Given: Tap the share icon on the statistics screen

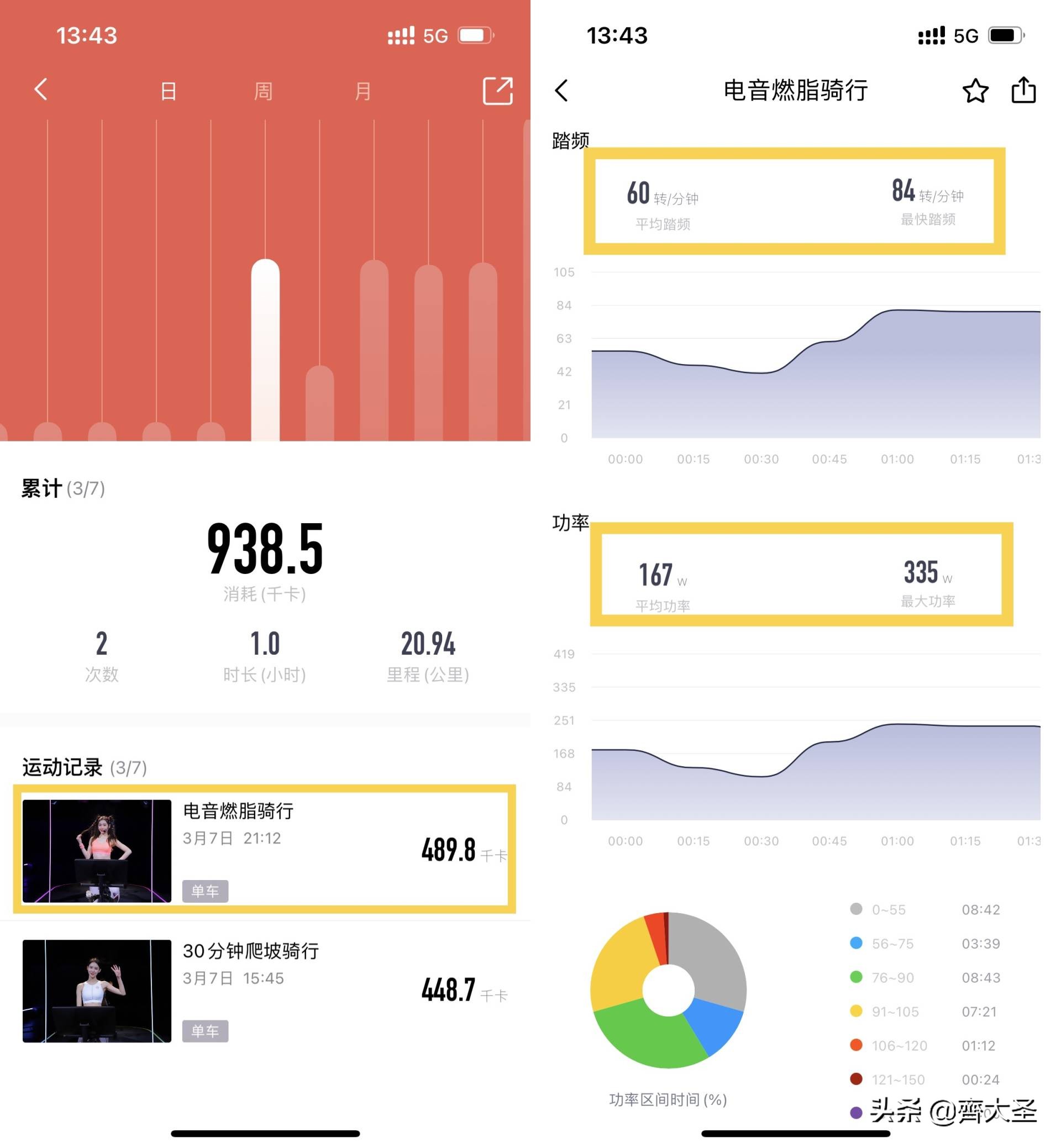Looking at the screenshot, I should pyautogui.click(x=497, y=90).
